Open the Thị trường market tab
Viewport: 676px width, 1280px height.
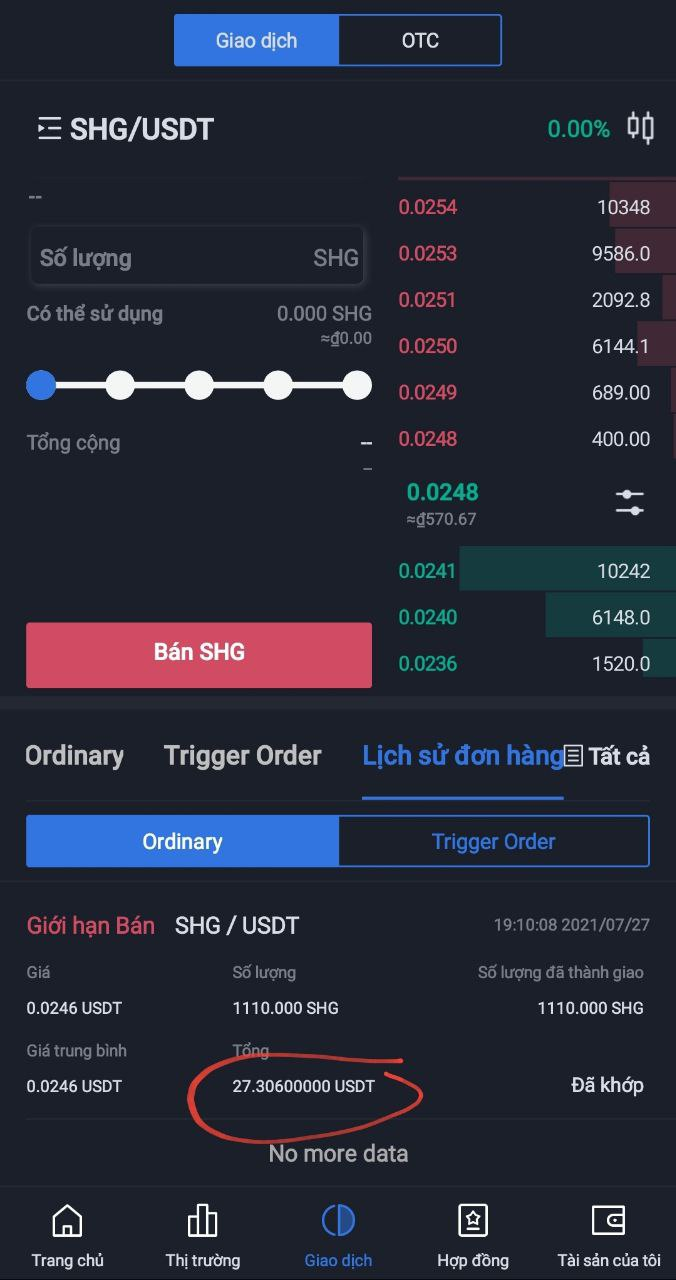(x=202, y=1235)
